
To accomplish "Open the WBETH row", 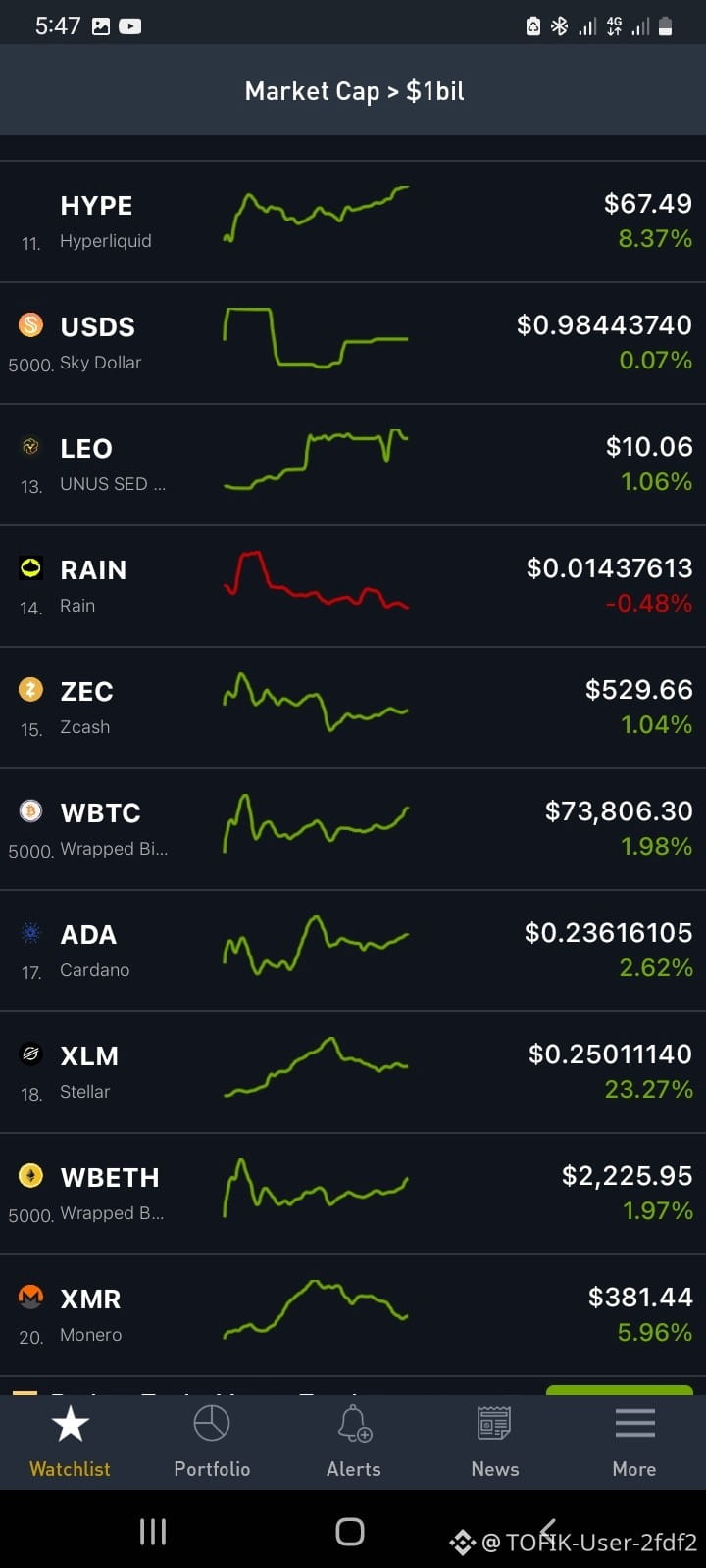I will click(353, 1194).
